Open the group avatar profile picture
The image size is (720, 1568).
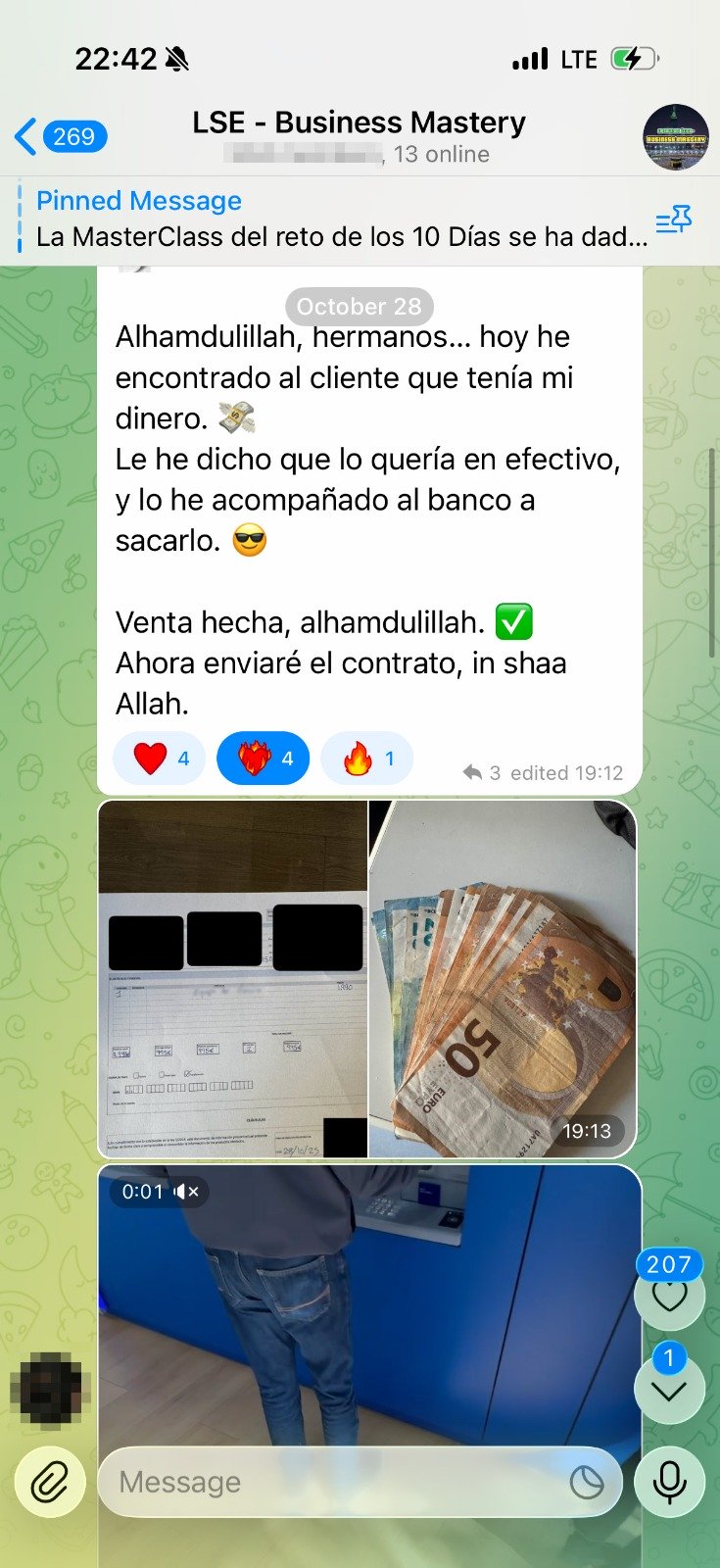675,137
